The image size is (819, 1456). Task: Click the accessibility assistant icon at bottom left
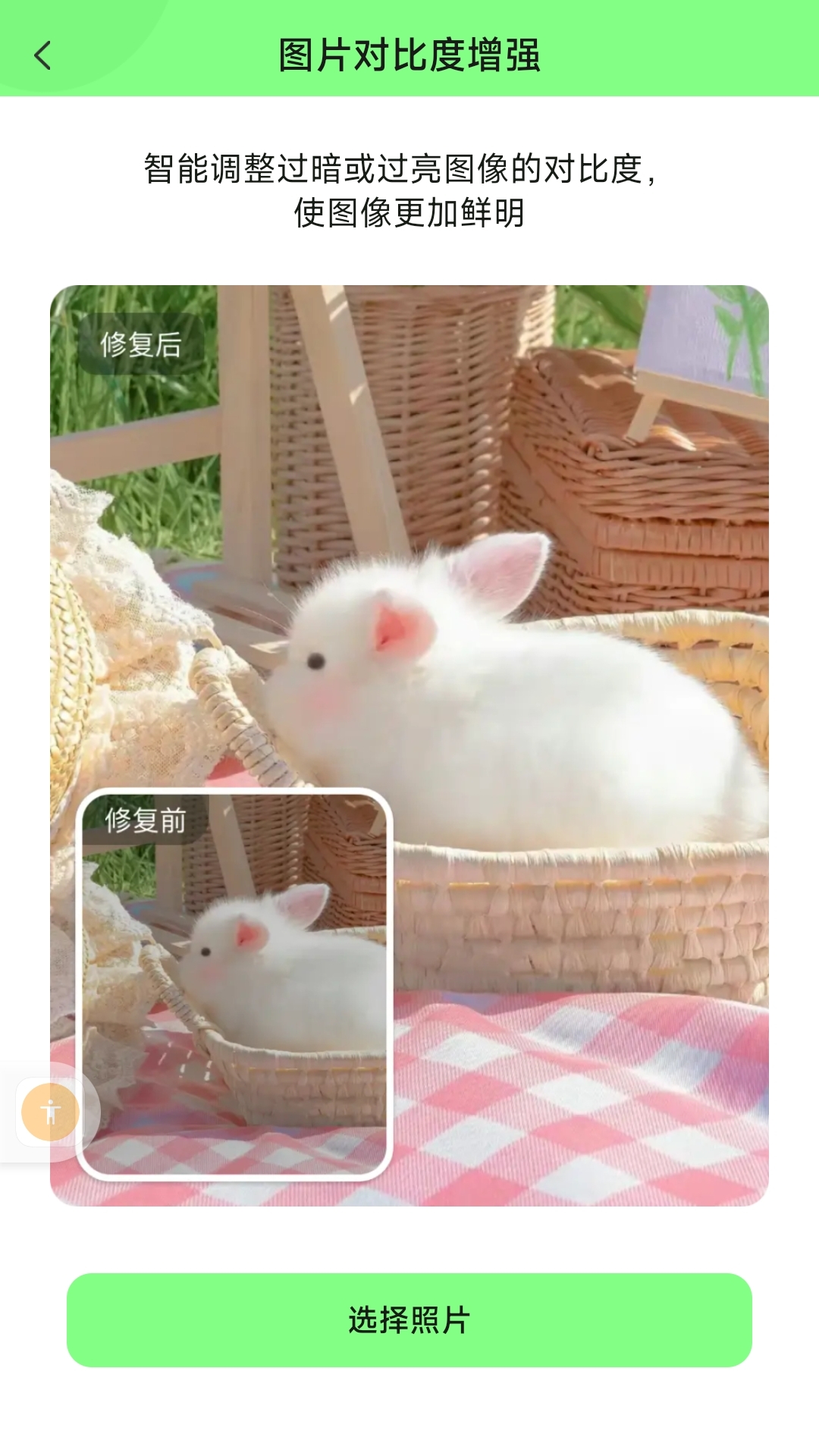(50, 1112)
